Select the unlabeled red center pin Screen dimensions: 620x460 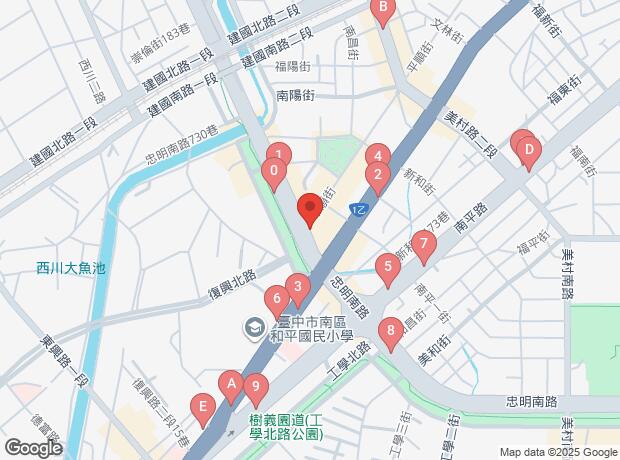(x=310, y=204)
